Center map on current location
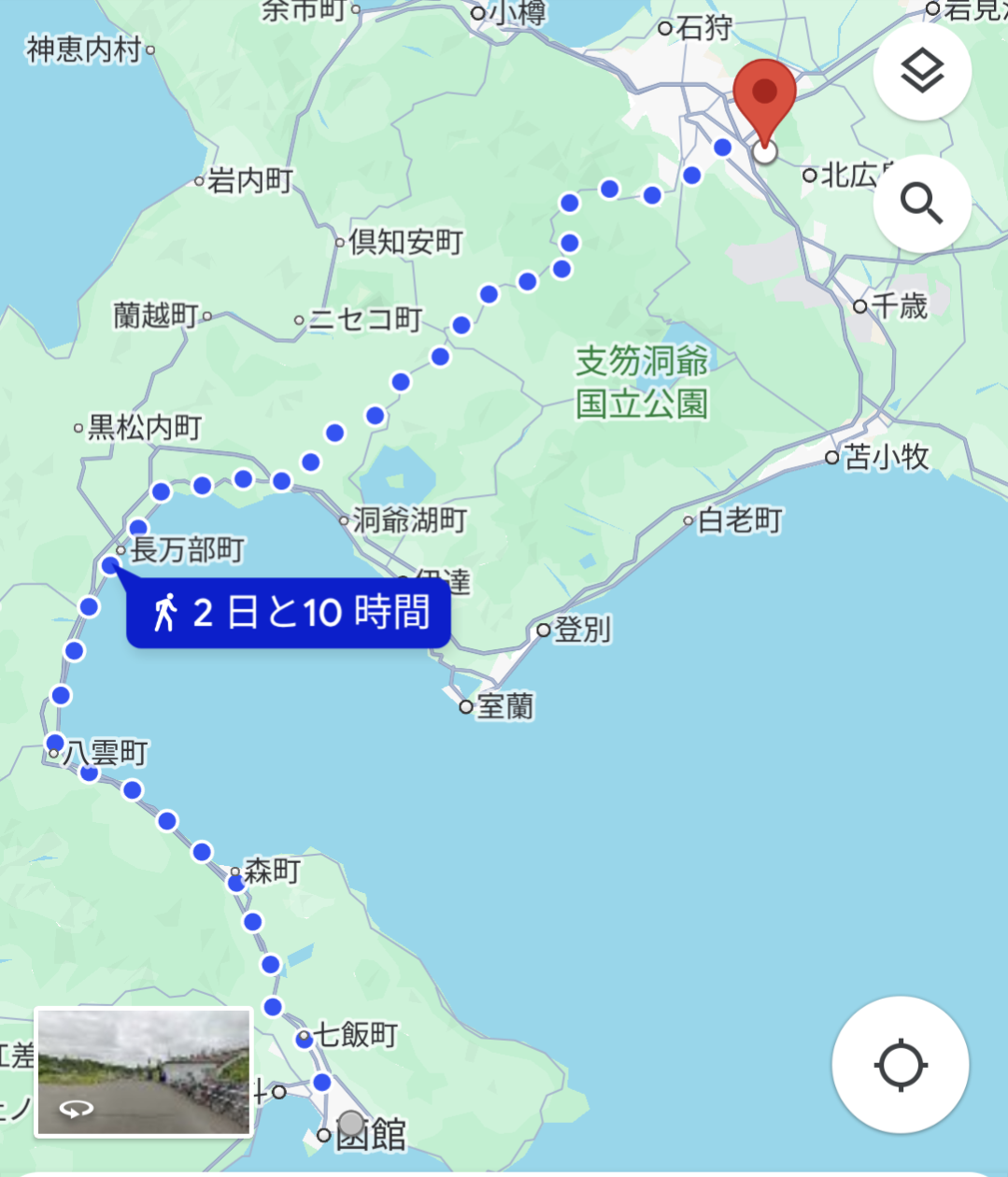Image resolution: width=1008 pixels, height=1177 pixels. coord(900,1065)
